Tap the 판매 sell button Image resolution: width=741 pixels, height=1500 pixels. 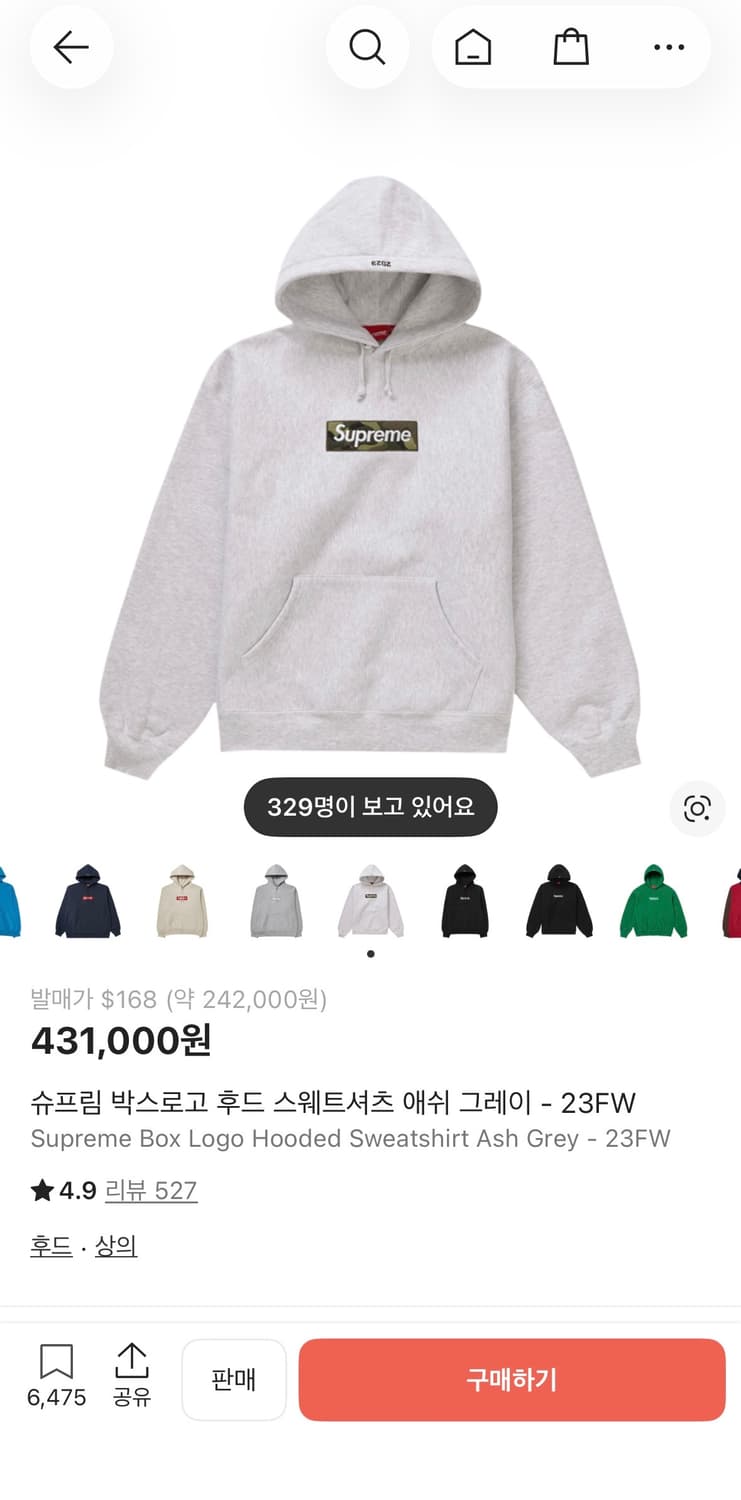coord(234,1379)
